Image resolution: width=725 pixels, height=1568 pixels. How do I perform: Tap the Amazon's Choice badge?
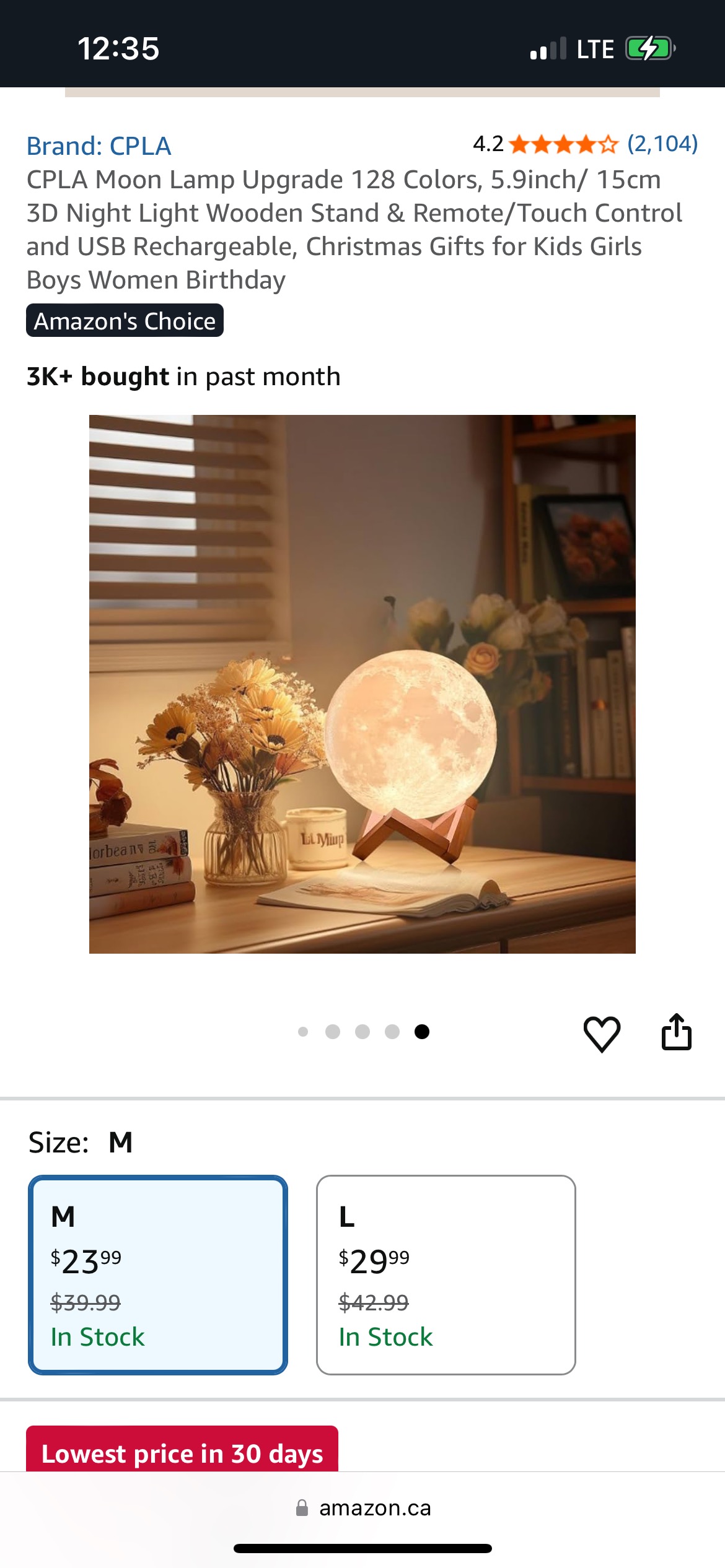point(125,321)
